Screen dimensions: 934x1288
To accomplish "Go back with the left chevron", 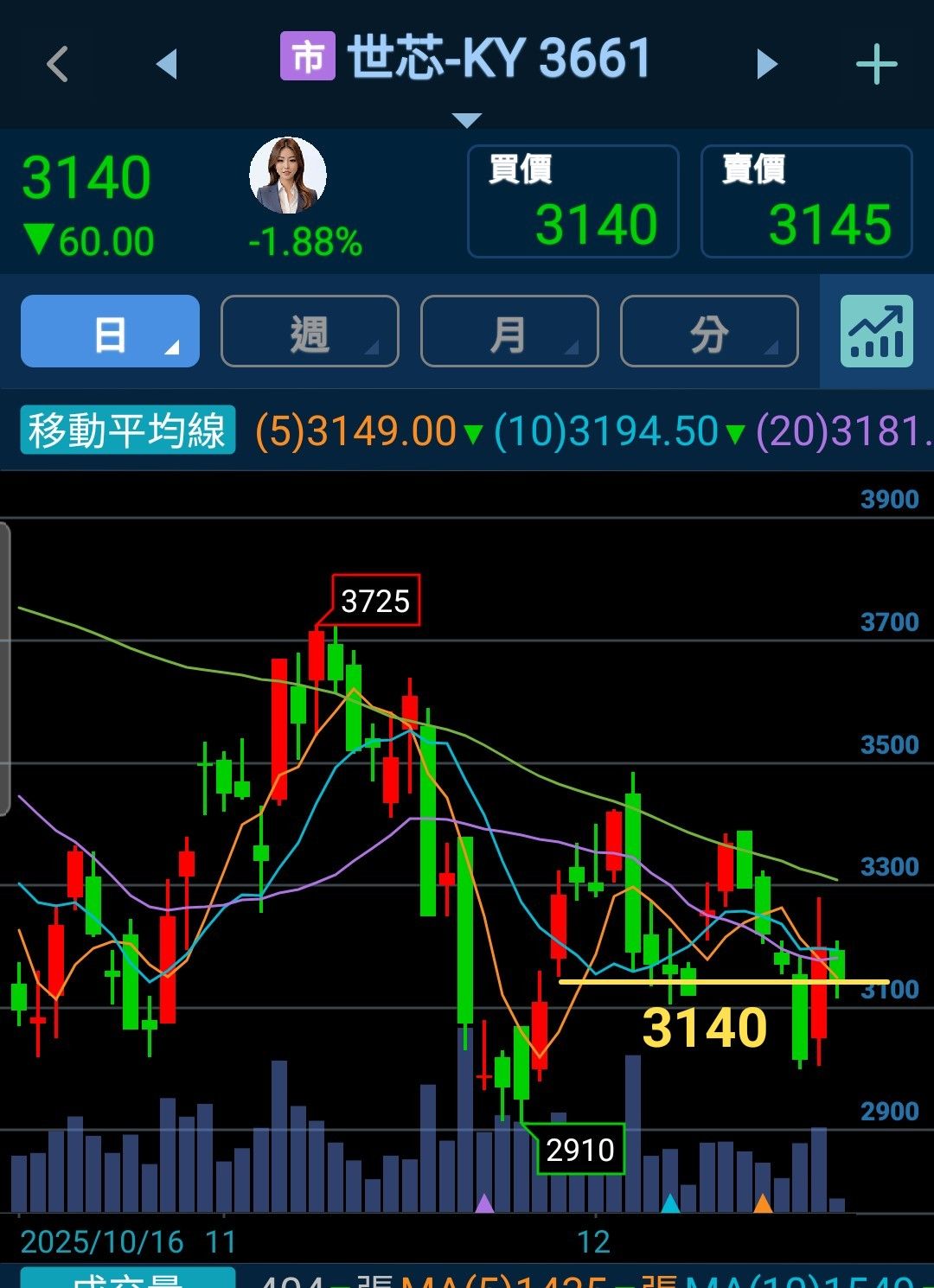I will coord(57,65).
